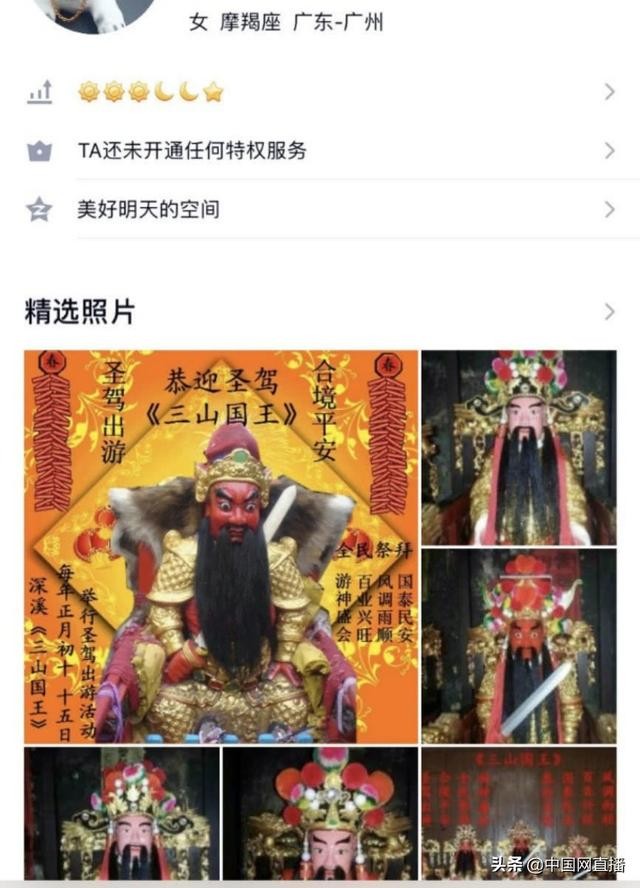Open the large 恭迎圣驾 三山国王 photo
Viewport: 640px width, 888px height.
221,546
